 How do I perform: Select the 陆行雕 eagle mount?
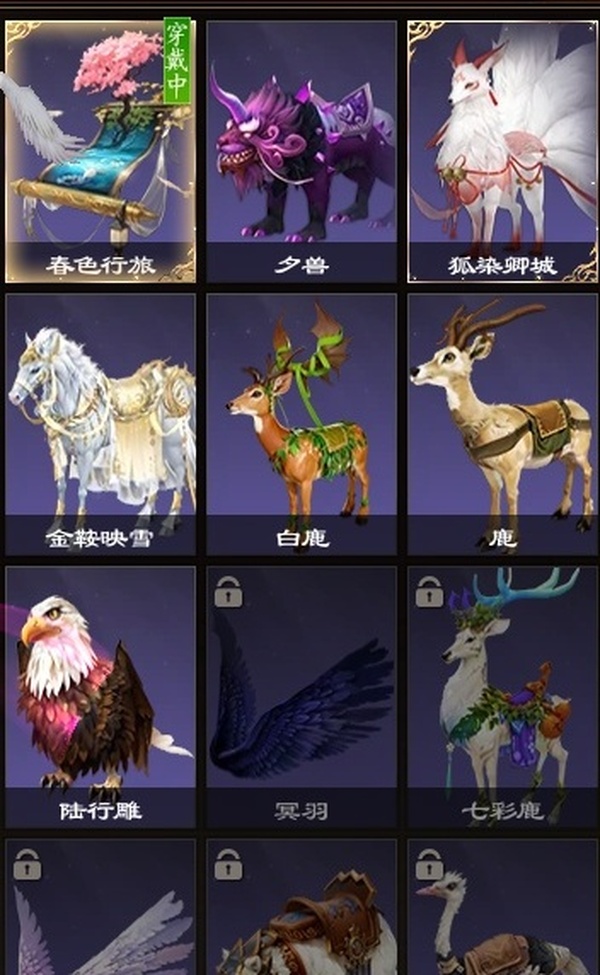(100, 697)
